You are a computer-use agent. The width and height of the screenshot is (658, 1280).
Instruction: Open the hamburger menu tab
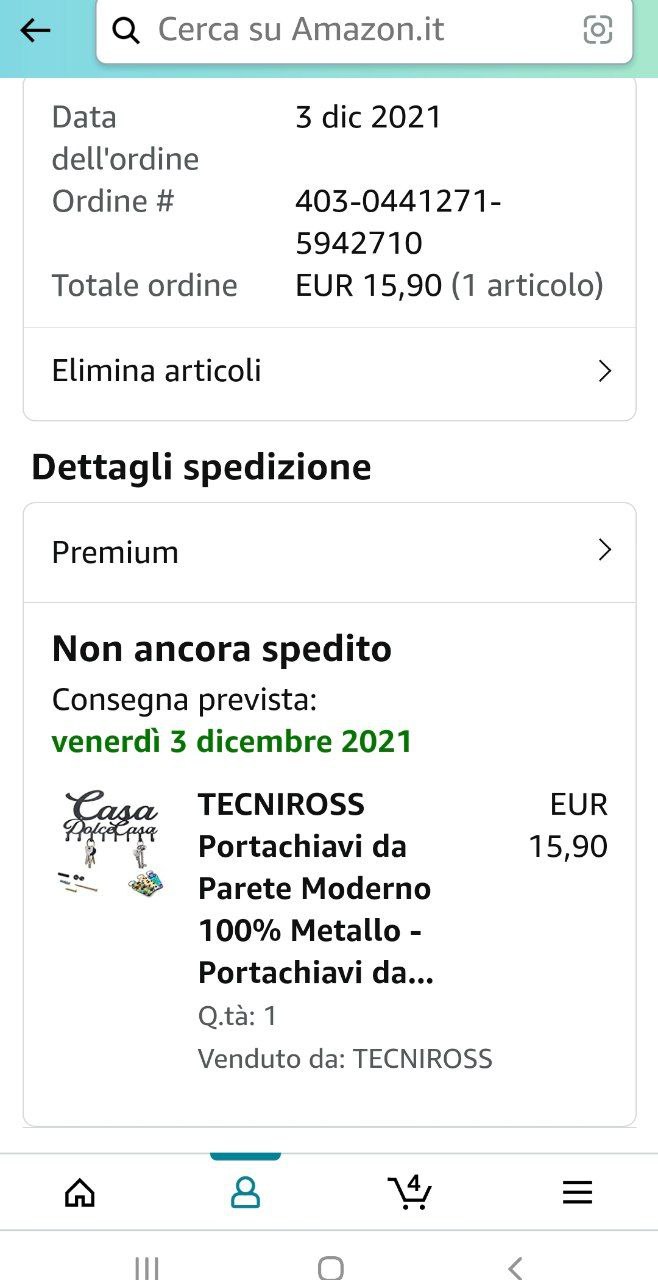pos(577,1192)
